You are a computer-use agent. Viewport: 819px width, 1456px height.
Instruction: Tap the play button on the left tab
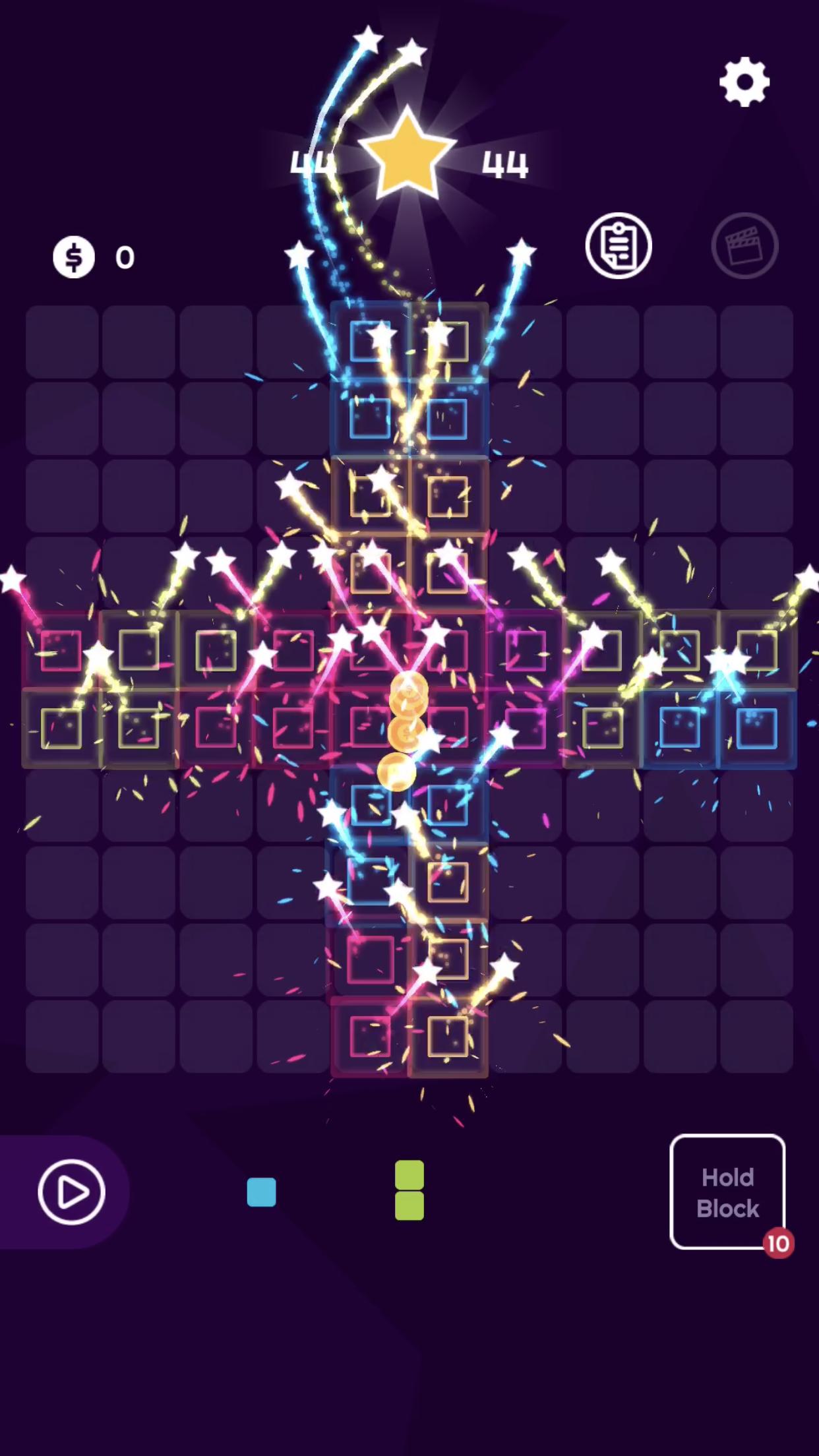tap(71, 1192)
